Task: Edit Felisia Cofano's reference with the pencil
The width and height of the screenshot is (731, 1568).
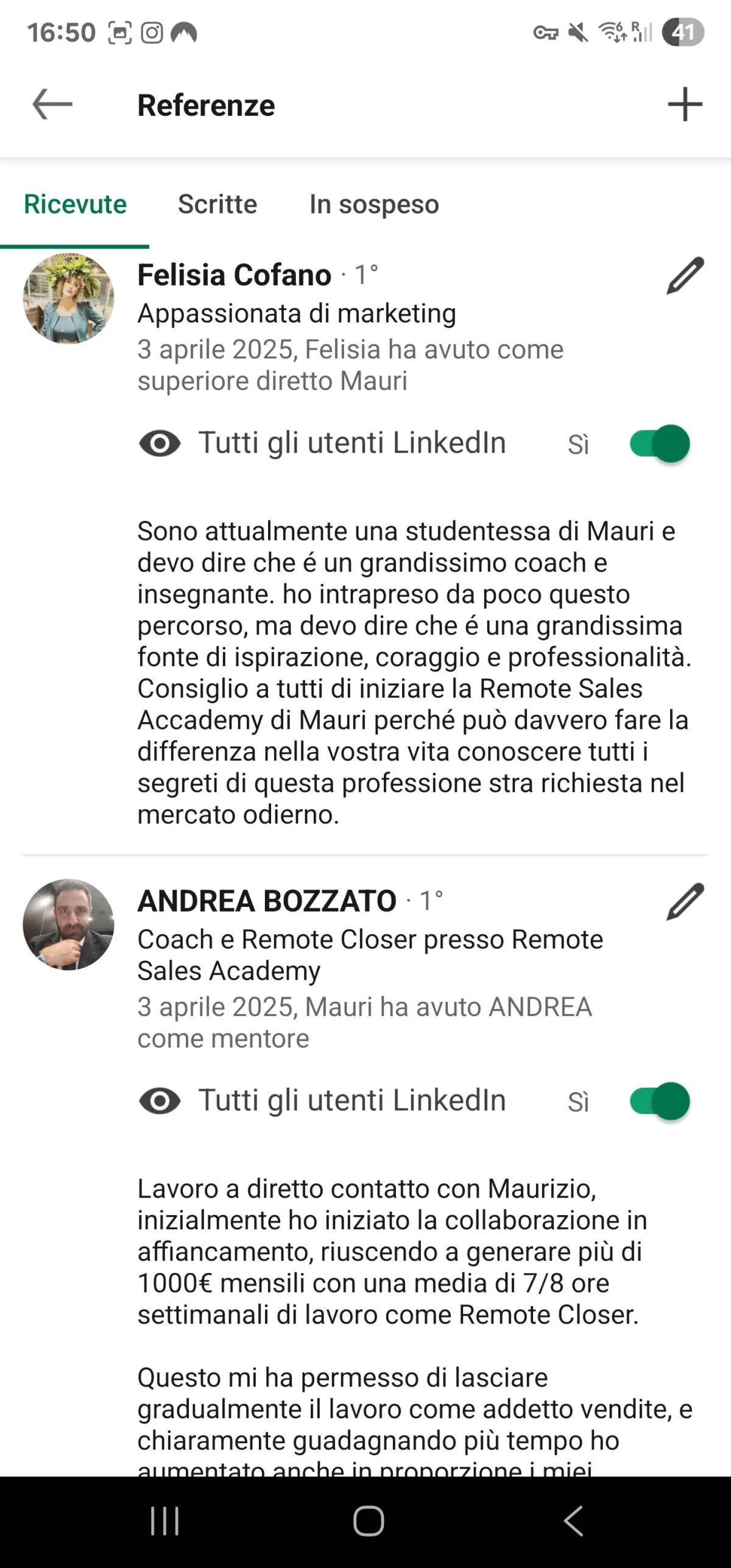Action: point(685,275)
